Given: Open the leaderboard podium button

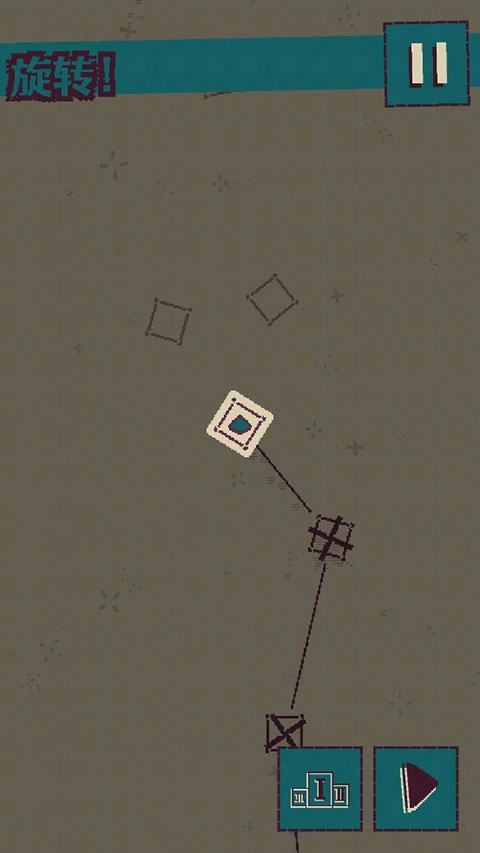Looking at the screenshot, I should (320, 789).
